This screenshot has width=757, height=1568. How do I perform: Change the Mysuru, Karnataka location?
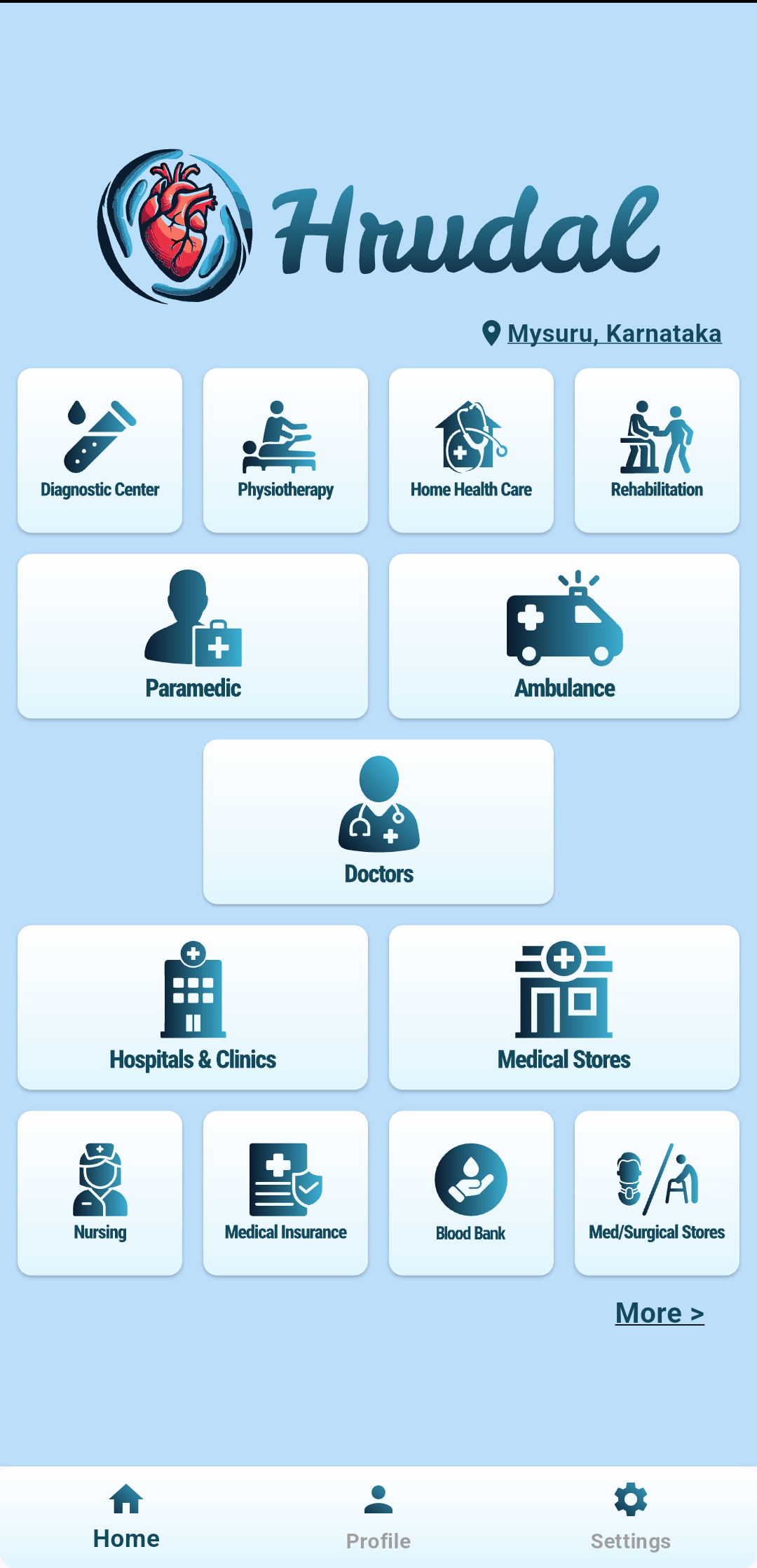613,333
